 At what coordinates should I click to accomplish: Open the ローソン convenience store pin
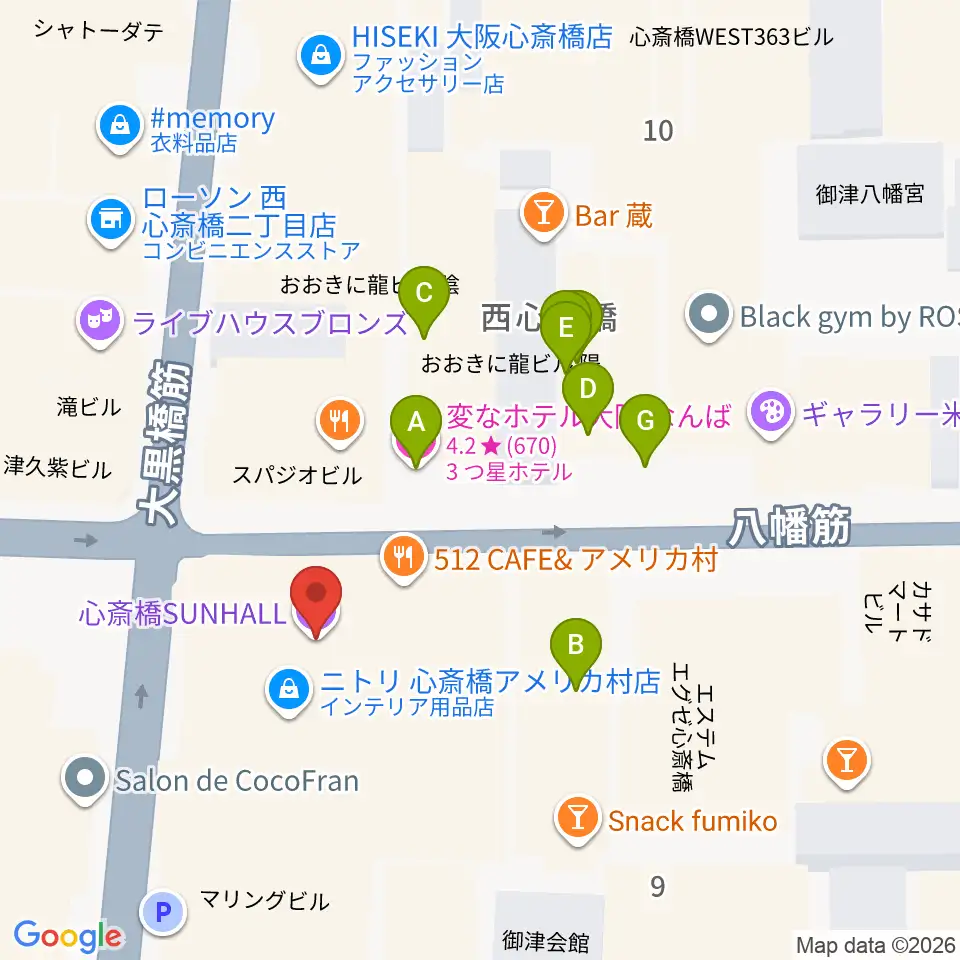[111, 221]
